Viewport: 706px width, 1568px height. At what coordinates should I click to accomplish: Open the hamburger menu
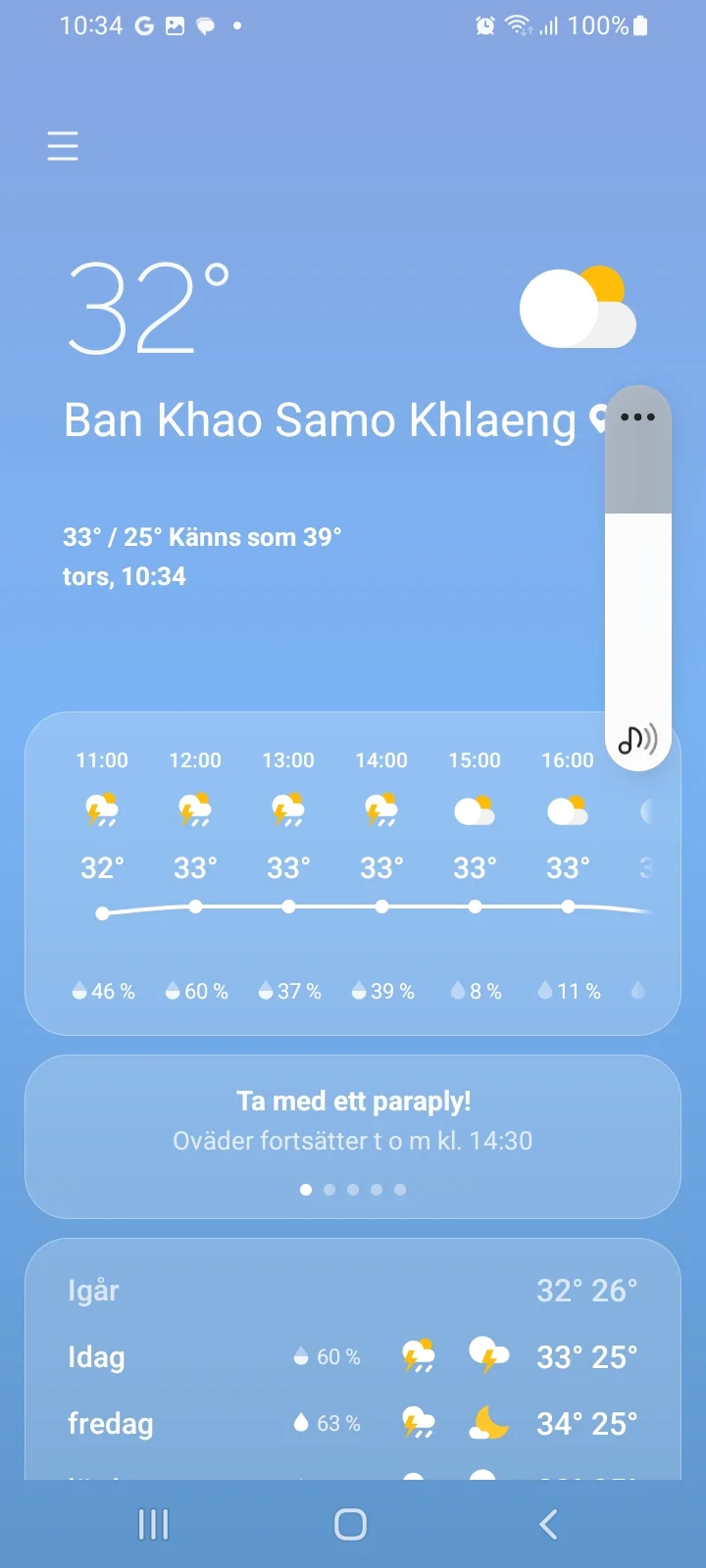click(62, 144)
